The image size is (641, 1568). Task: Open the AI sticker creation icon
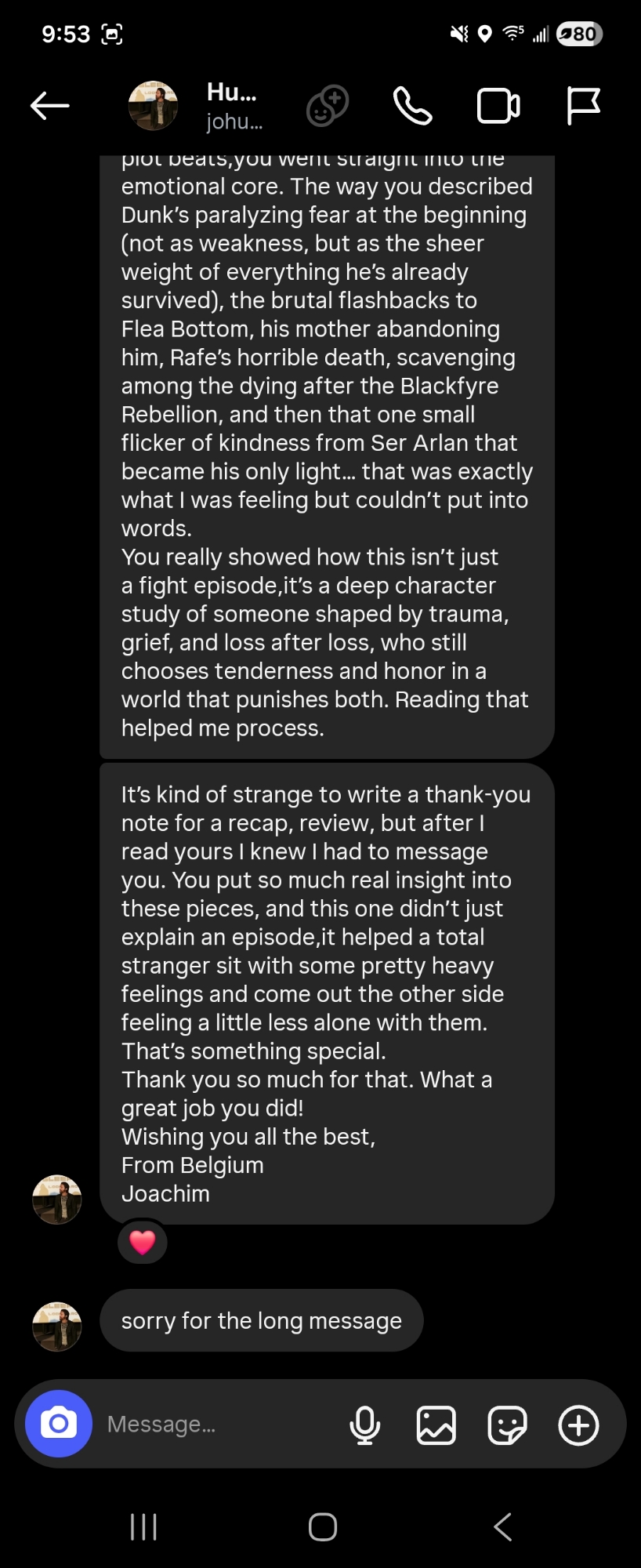click(x=327, y=106)
